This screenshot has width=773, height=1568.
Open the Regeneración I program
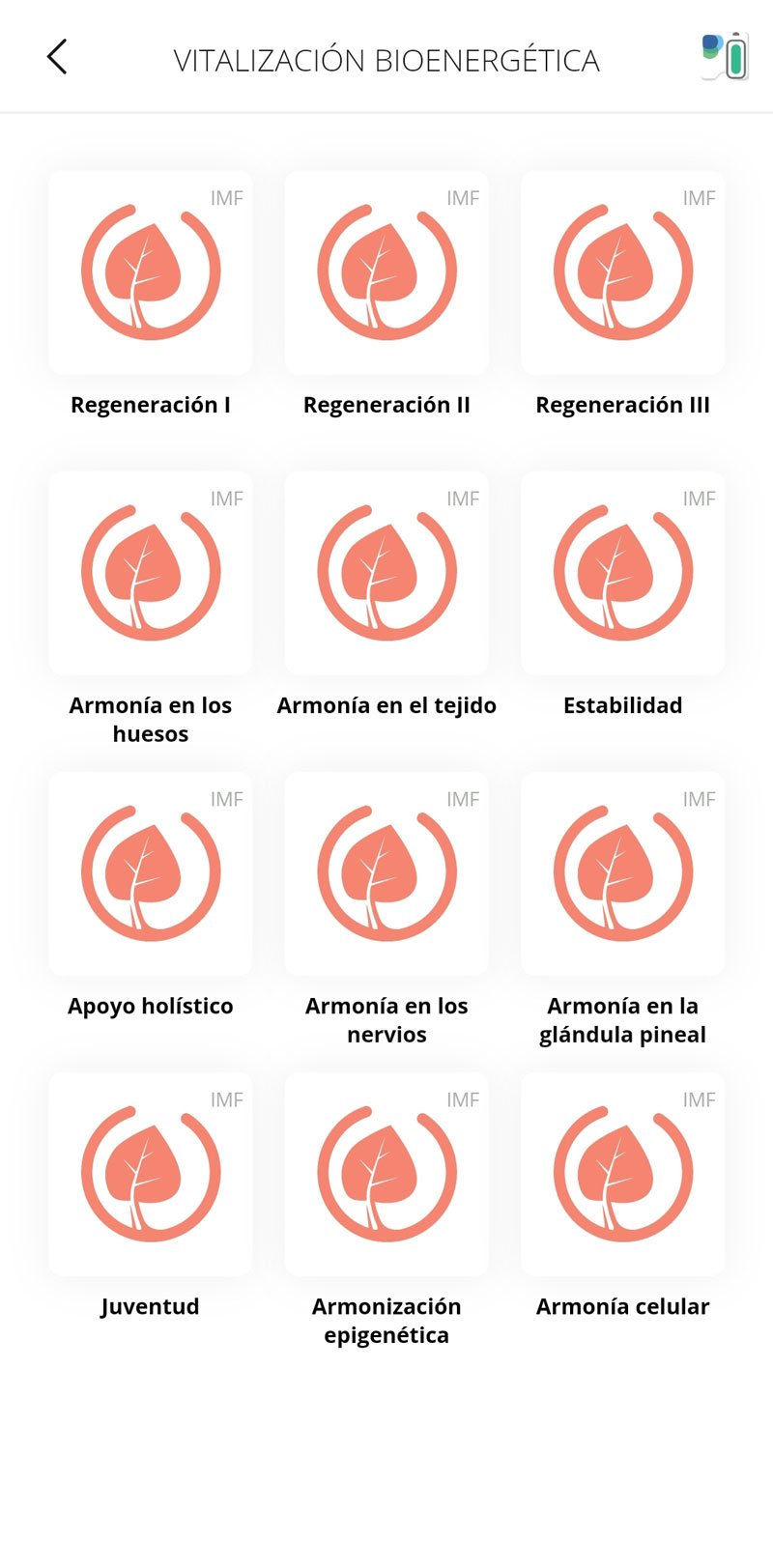(151, 273)
